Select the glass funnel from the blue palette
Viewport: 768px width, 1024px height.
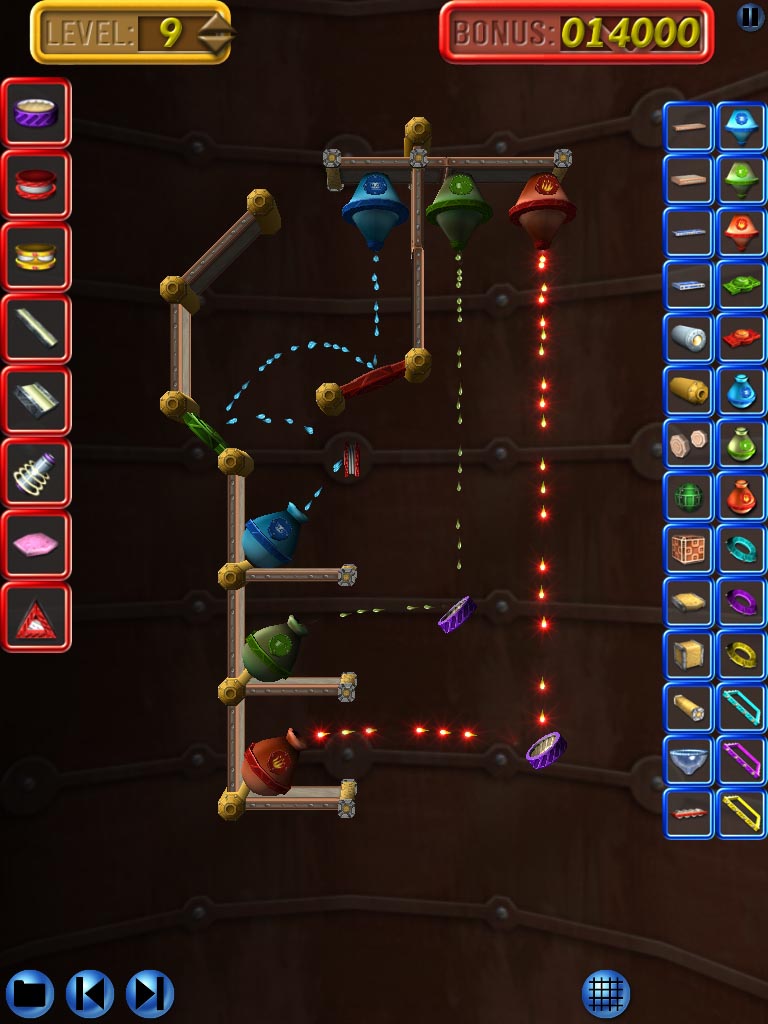[689, 759]
